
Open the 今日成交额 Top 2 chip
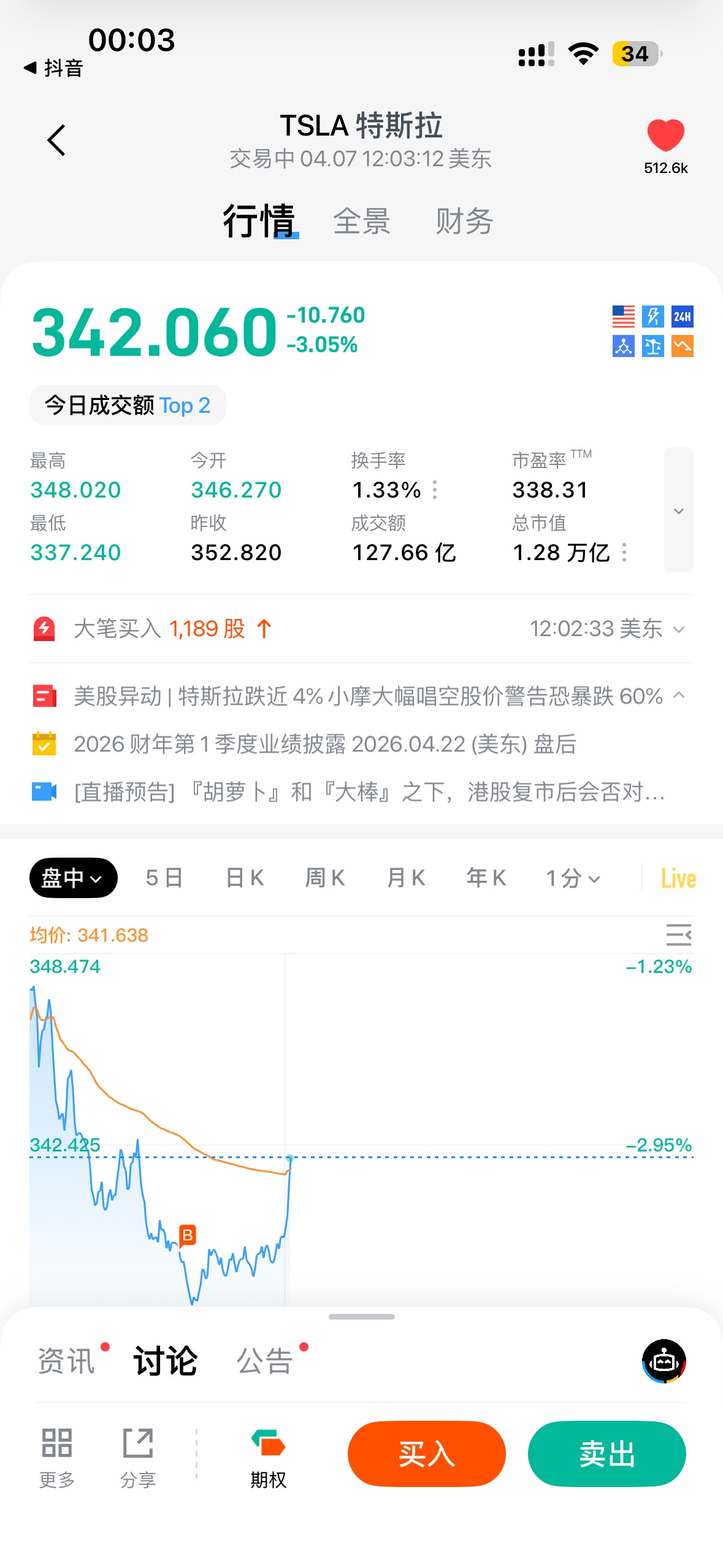(x=128, y=405)
